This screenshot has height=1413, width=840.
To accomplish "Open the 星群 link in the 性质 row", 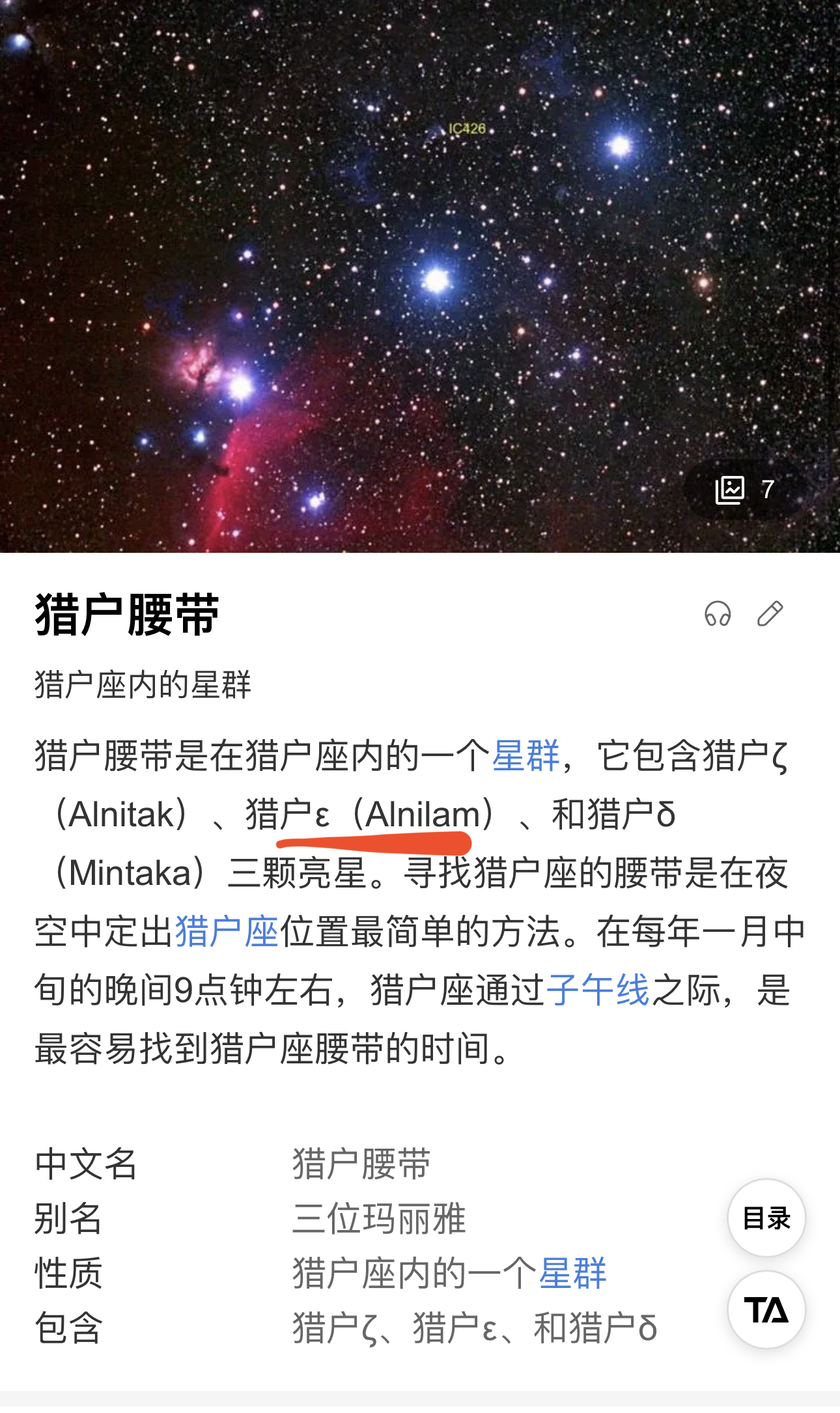I will click(x=573, y=1274).
